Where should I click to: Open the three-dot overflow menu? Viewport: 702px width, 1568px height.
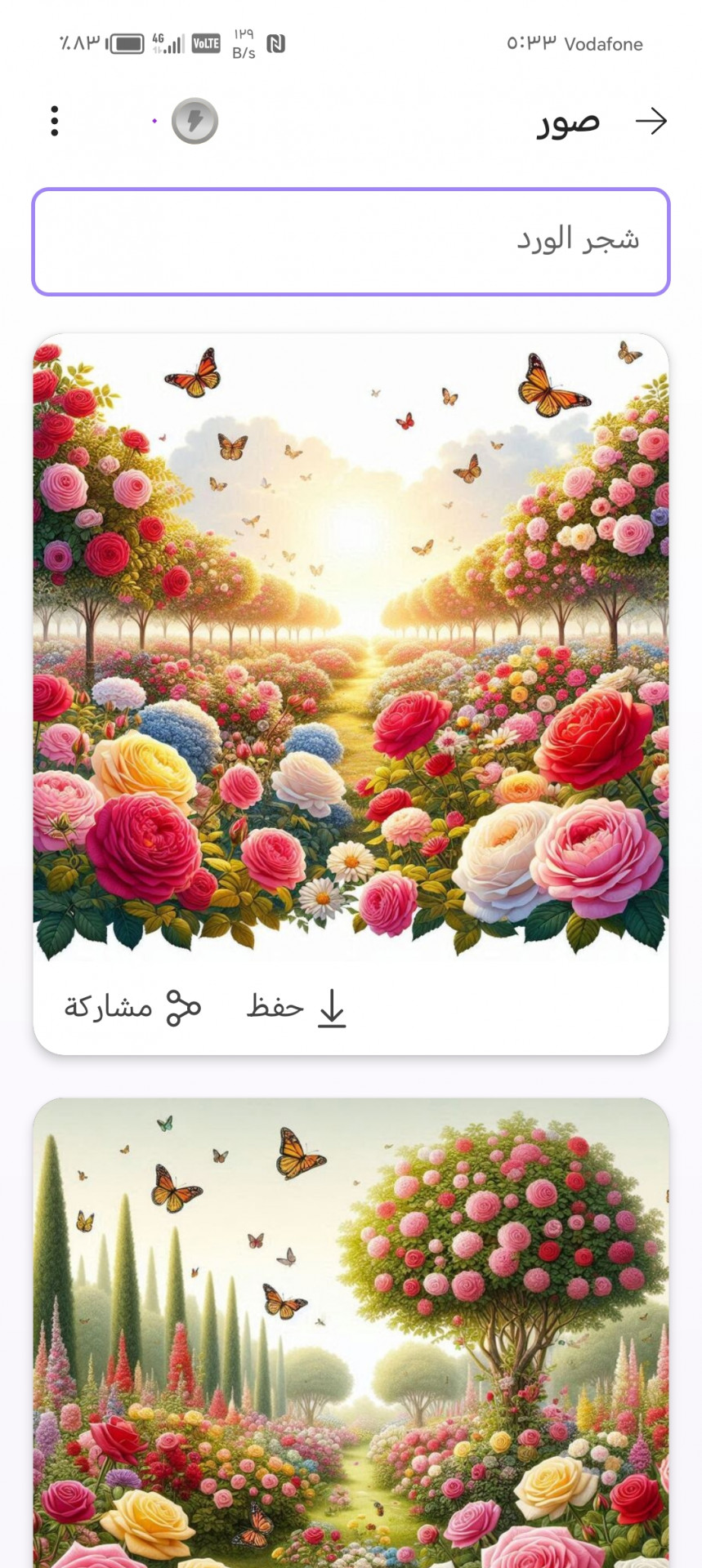click(55, 121)
